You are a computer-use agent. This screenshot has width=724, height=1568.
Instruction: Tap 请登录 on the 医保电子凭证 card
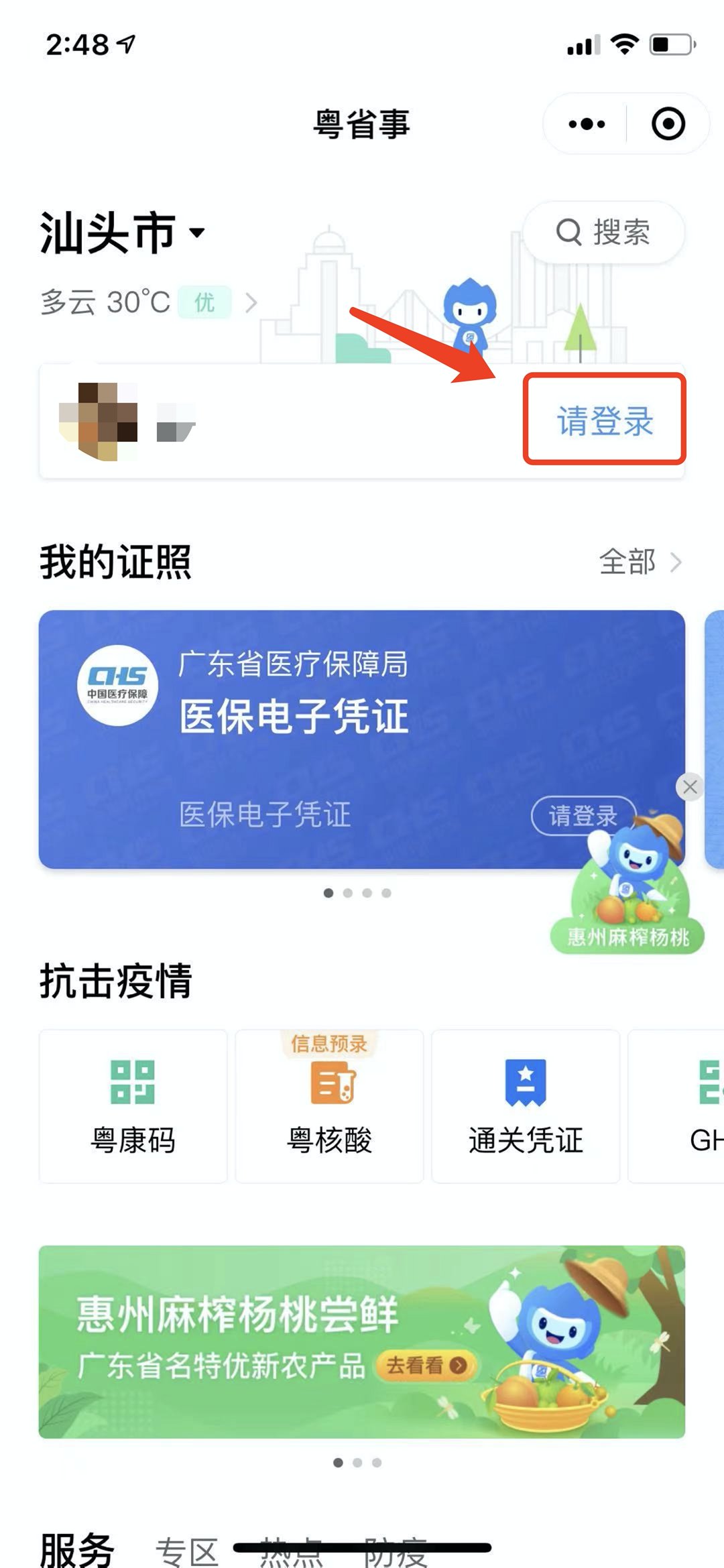point(582,815)
